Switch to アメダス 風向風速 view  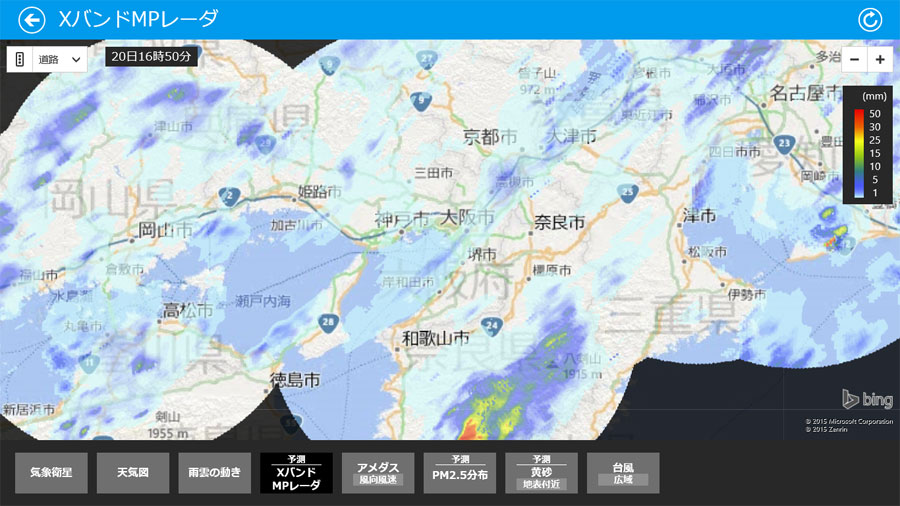coord(378,473)
